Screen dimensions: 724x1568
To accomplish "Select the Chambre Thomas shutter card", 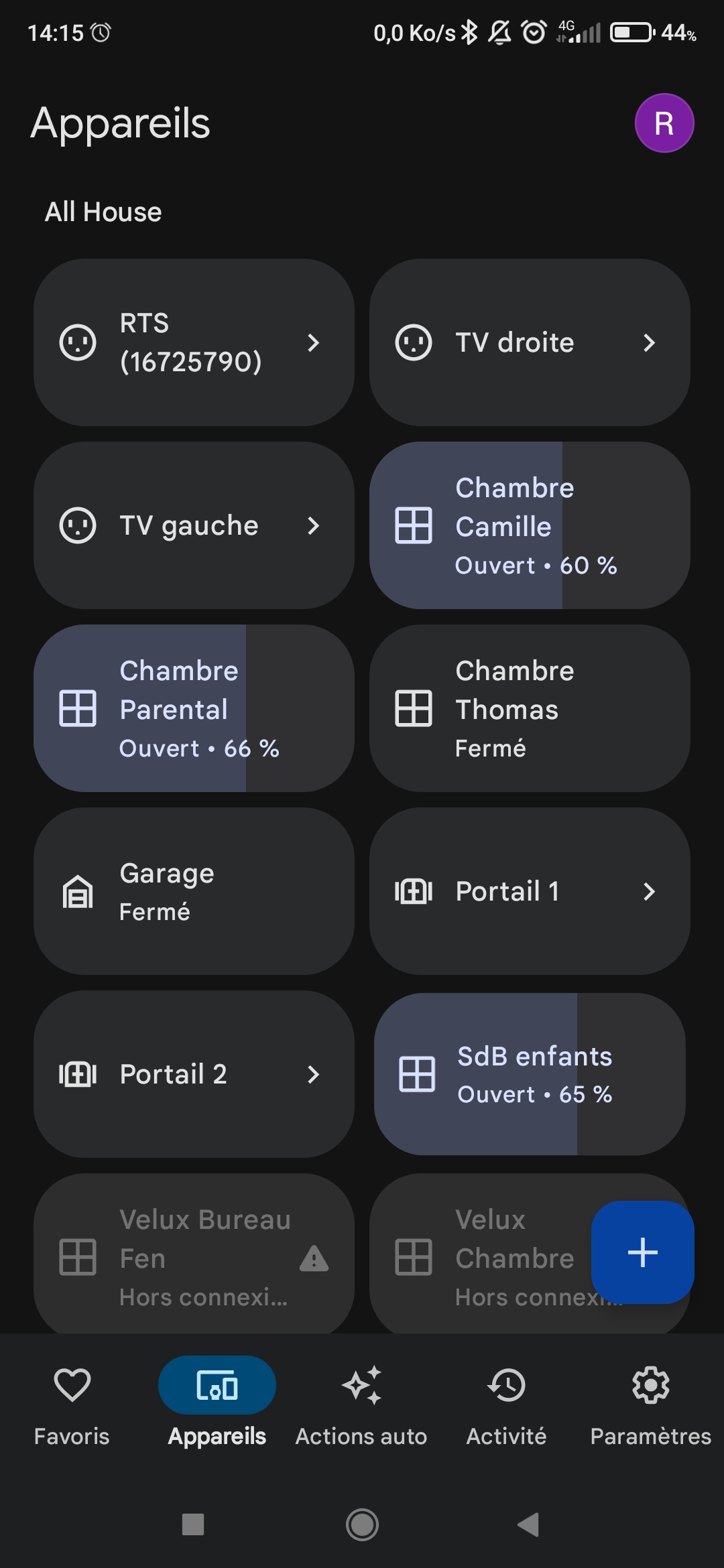I will [x=529, y=708].
